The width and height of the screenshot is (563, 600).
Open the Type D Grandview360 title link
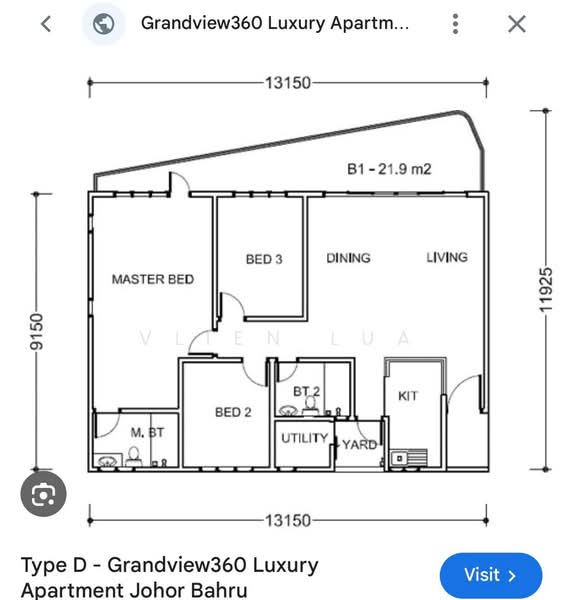click(170, 577)
